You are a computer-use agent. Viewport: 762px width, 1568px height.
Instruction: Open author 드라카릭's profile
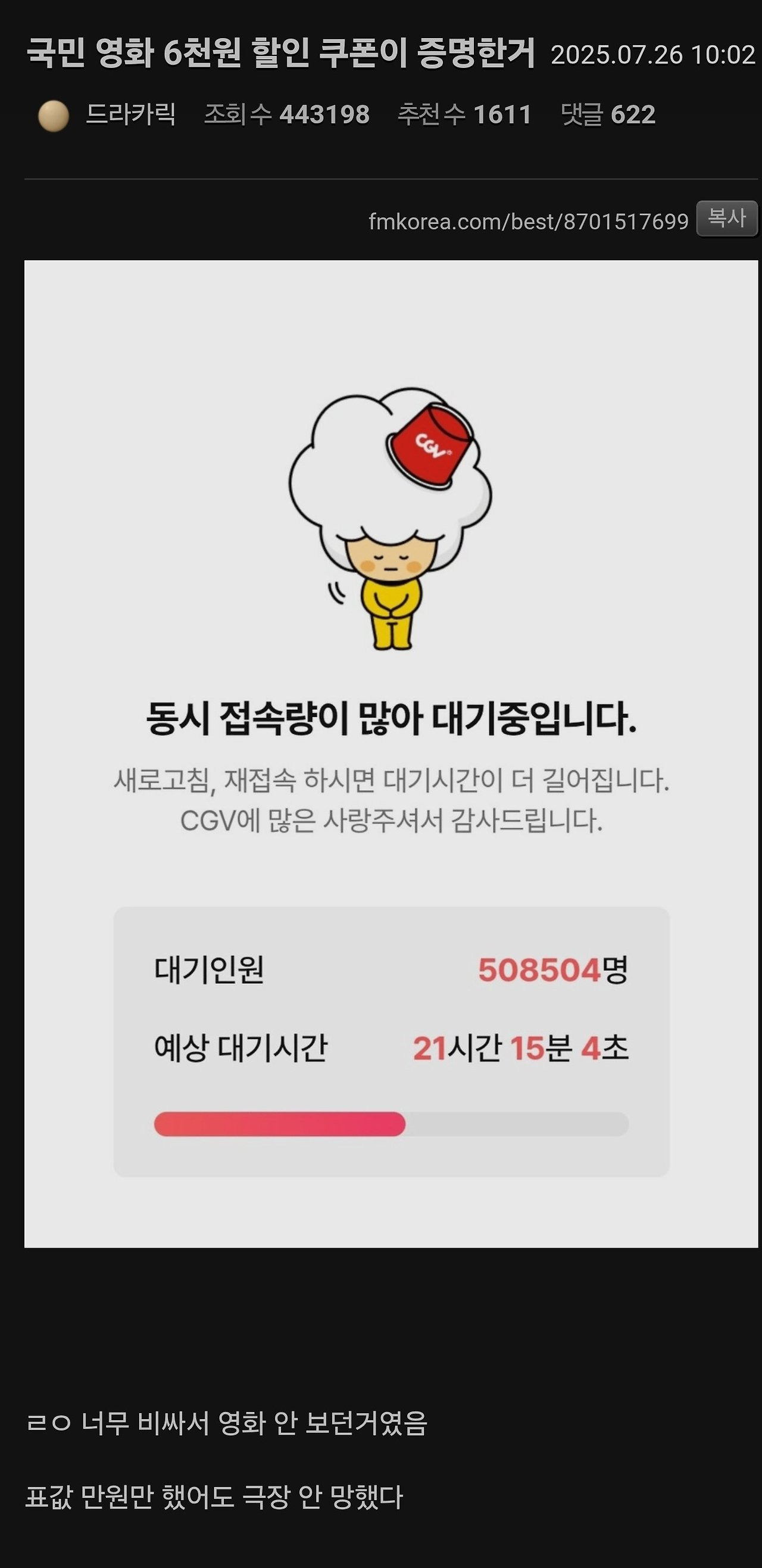point(130,114)
